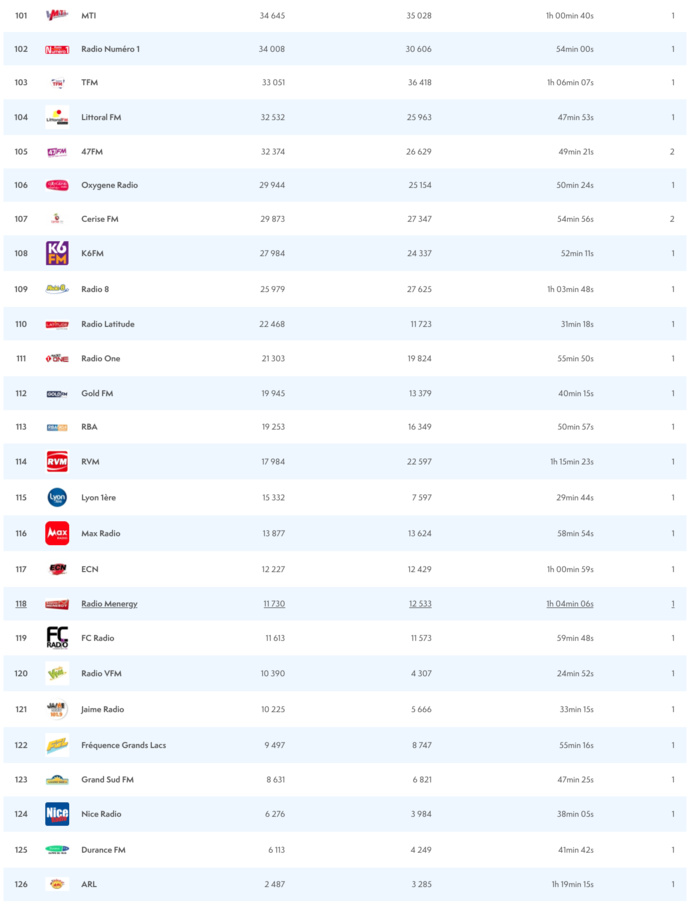
Task: Open the Gold FM row
Action: [97, 394]
